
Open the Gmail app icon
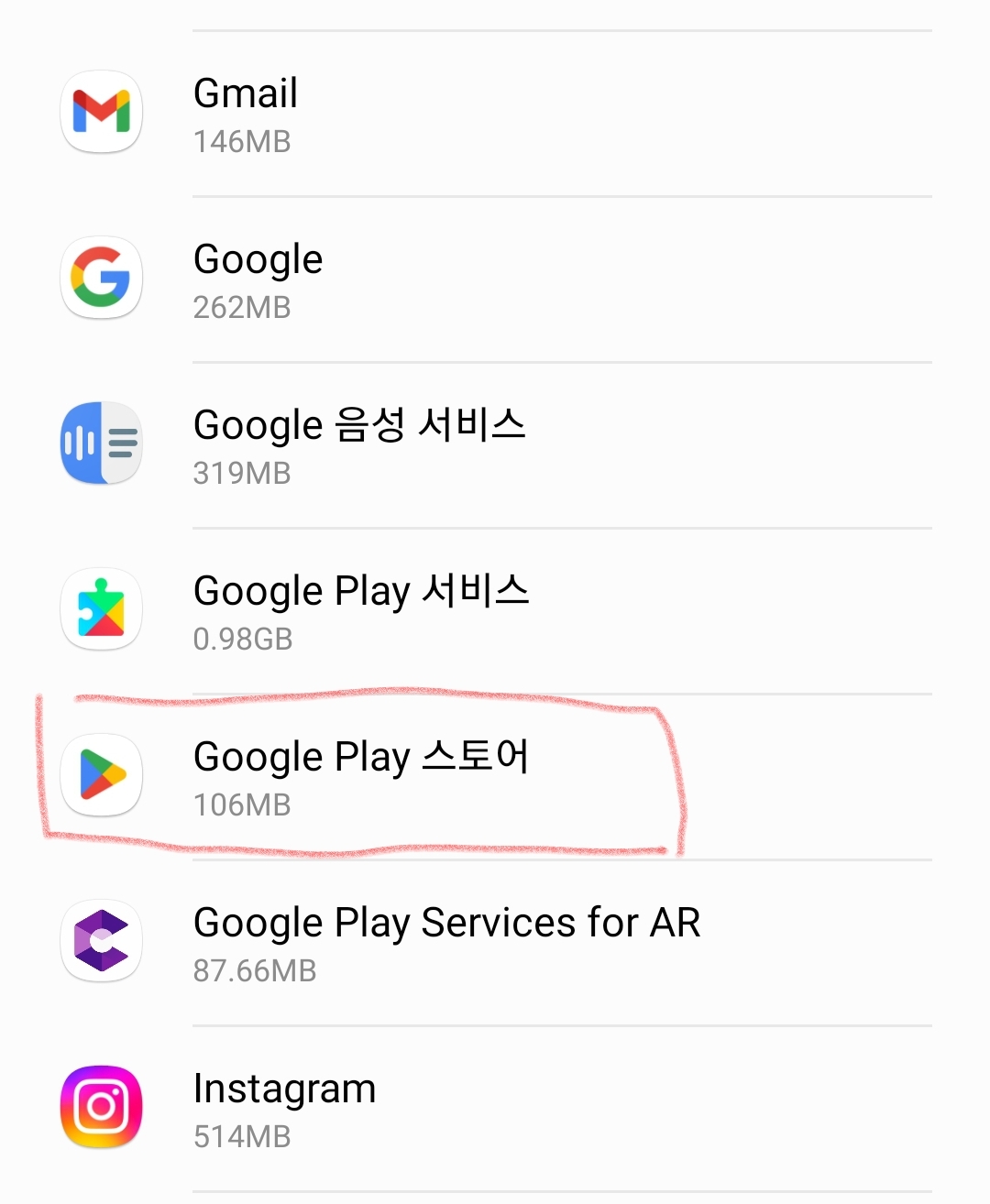coord(101,112)
